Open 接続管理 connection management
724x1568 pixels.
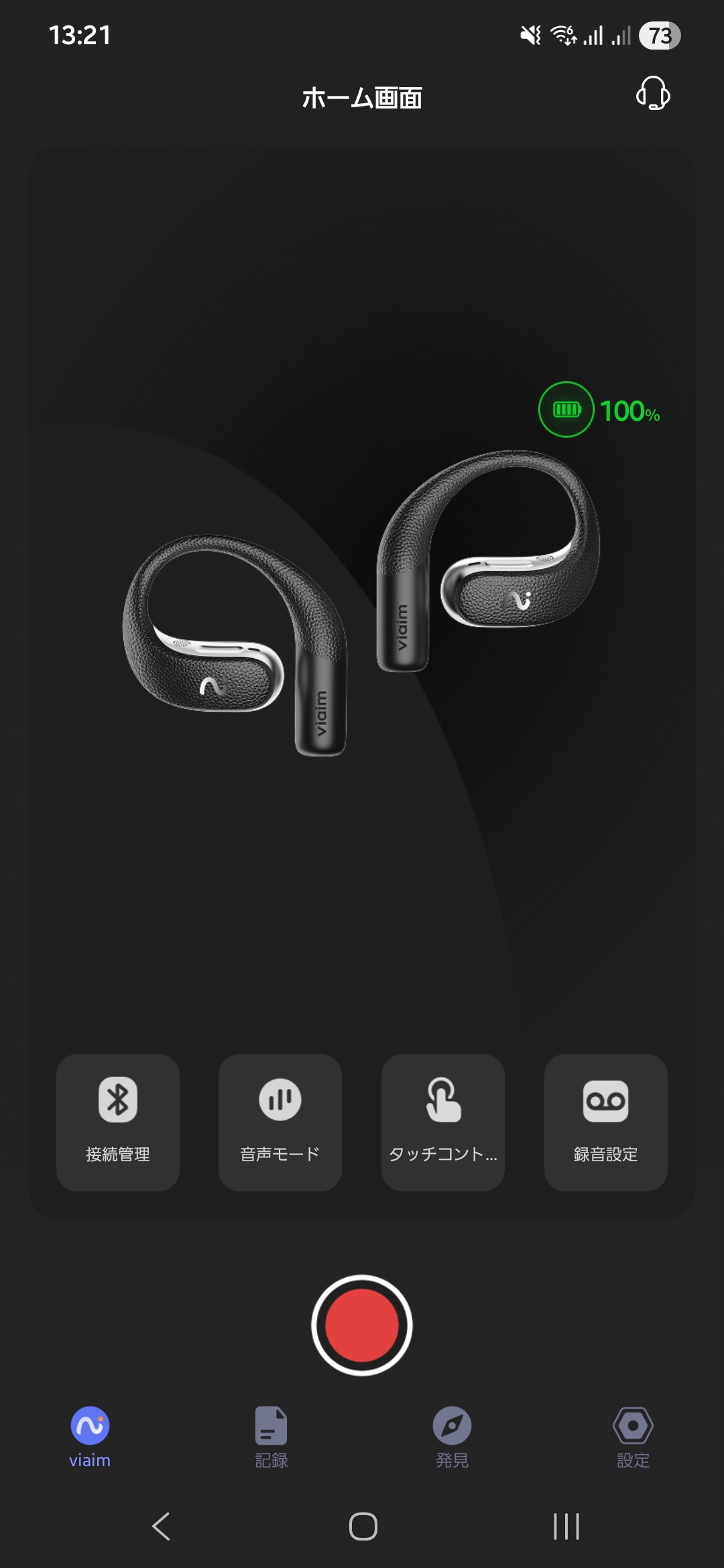118,1122
